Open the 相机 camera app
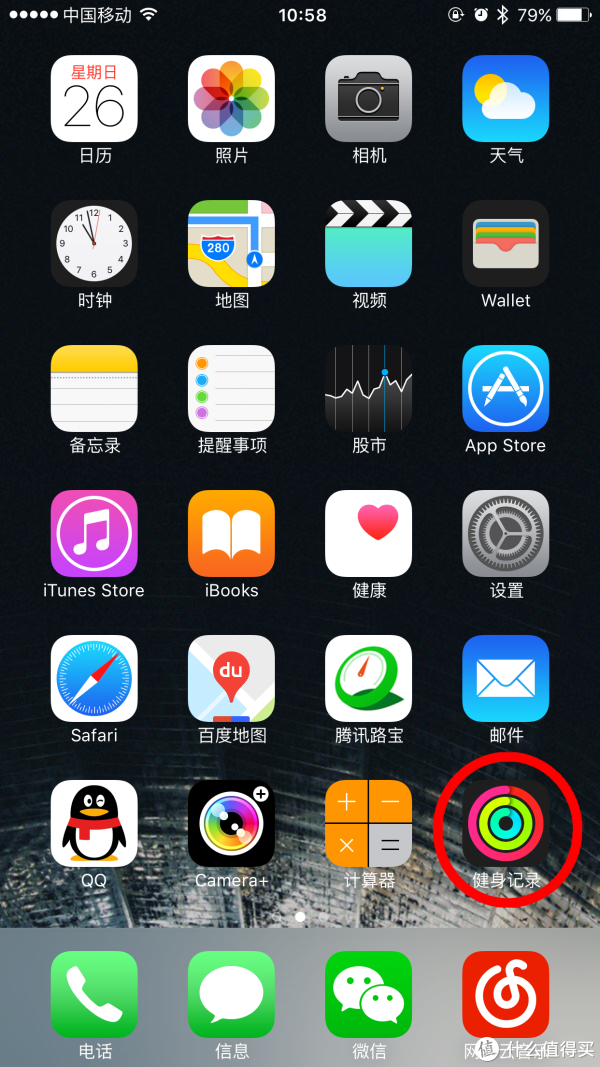The width and height of the screenshot is (600, 1067). (368, 98)
